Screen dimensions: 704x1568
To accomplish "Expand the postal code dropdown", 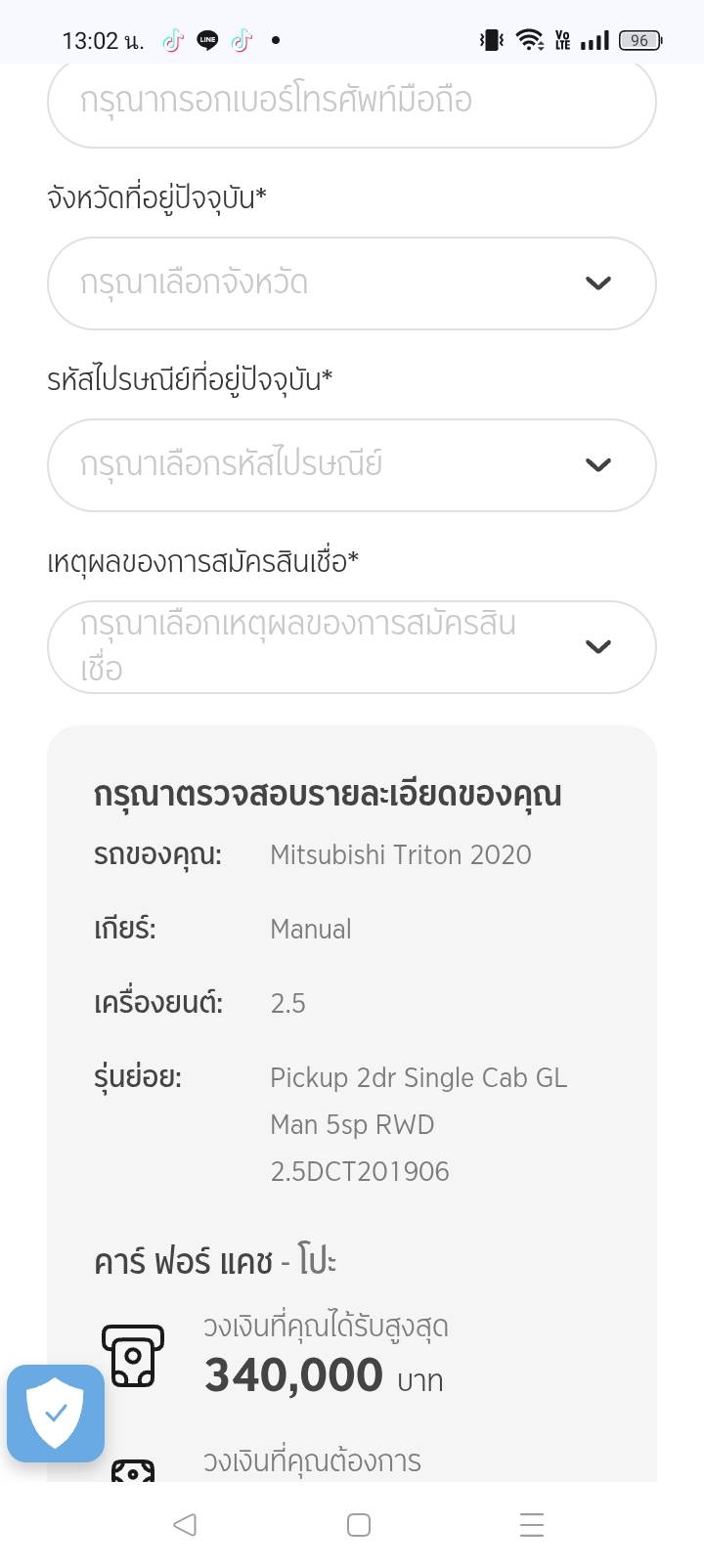I will pos(351,465).
